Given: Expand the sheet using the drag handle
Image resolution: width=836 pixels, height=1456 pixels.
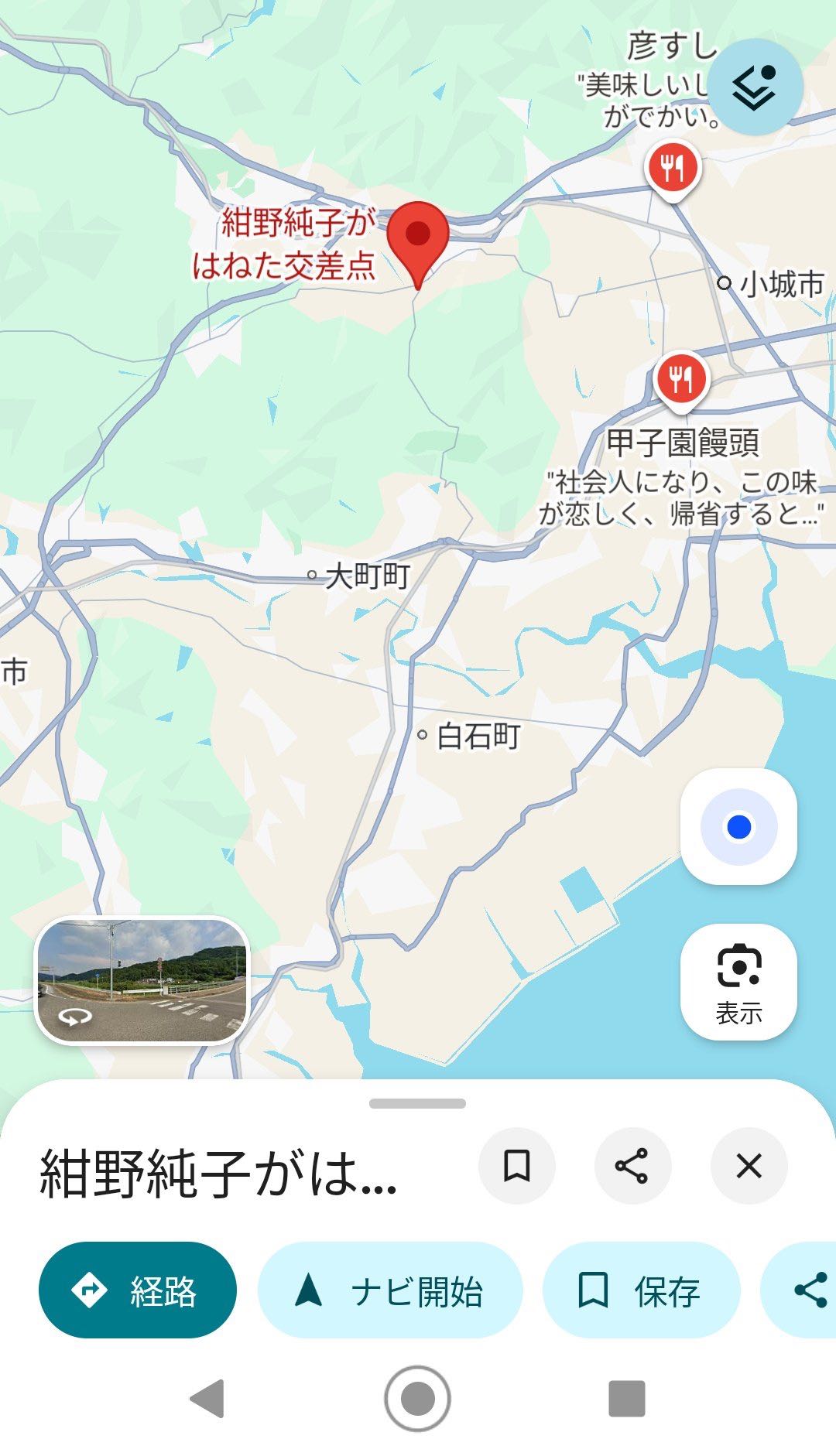Looking at the screenshot, I should pos(417,1103).
